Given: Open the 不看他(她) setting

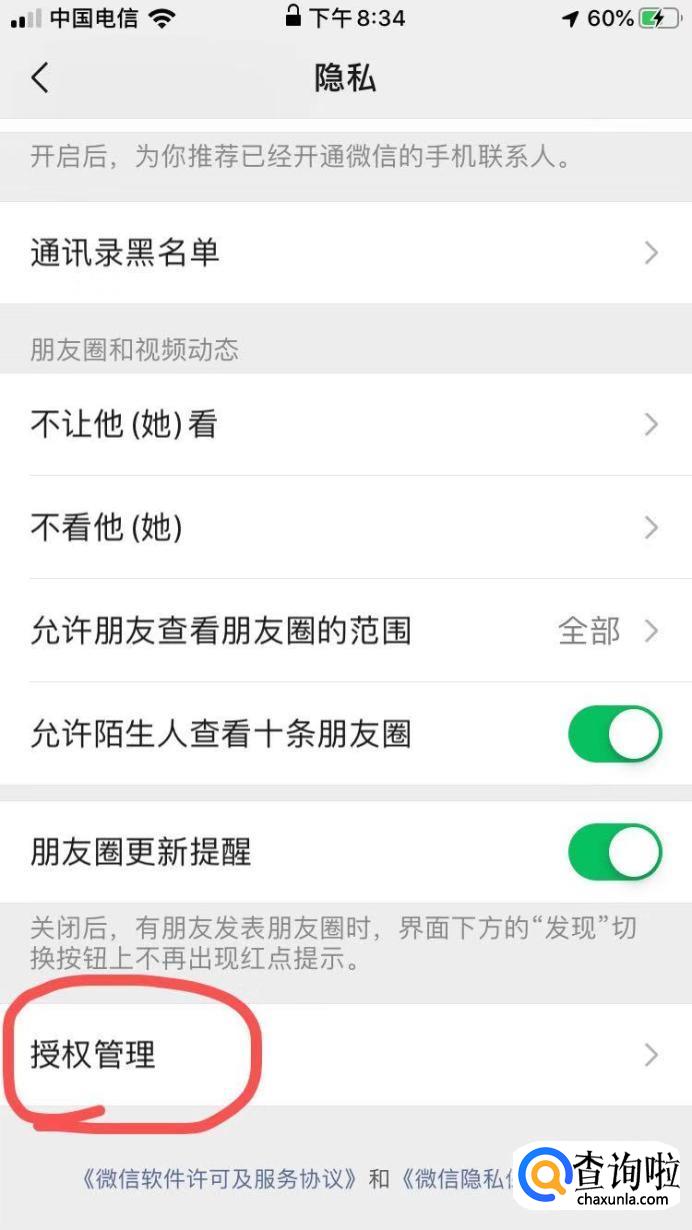Looking at the screenshot, I should tap(345, 527).
